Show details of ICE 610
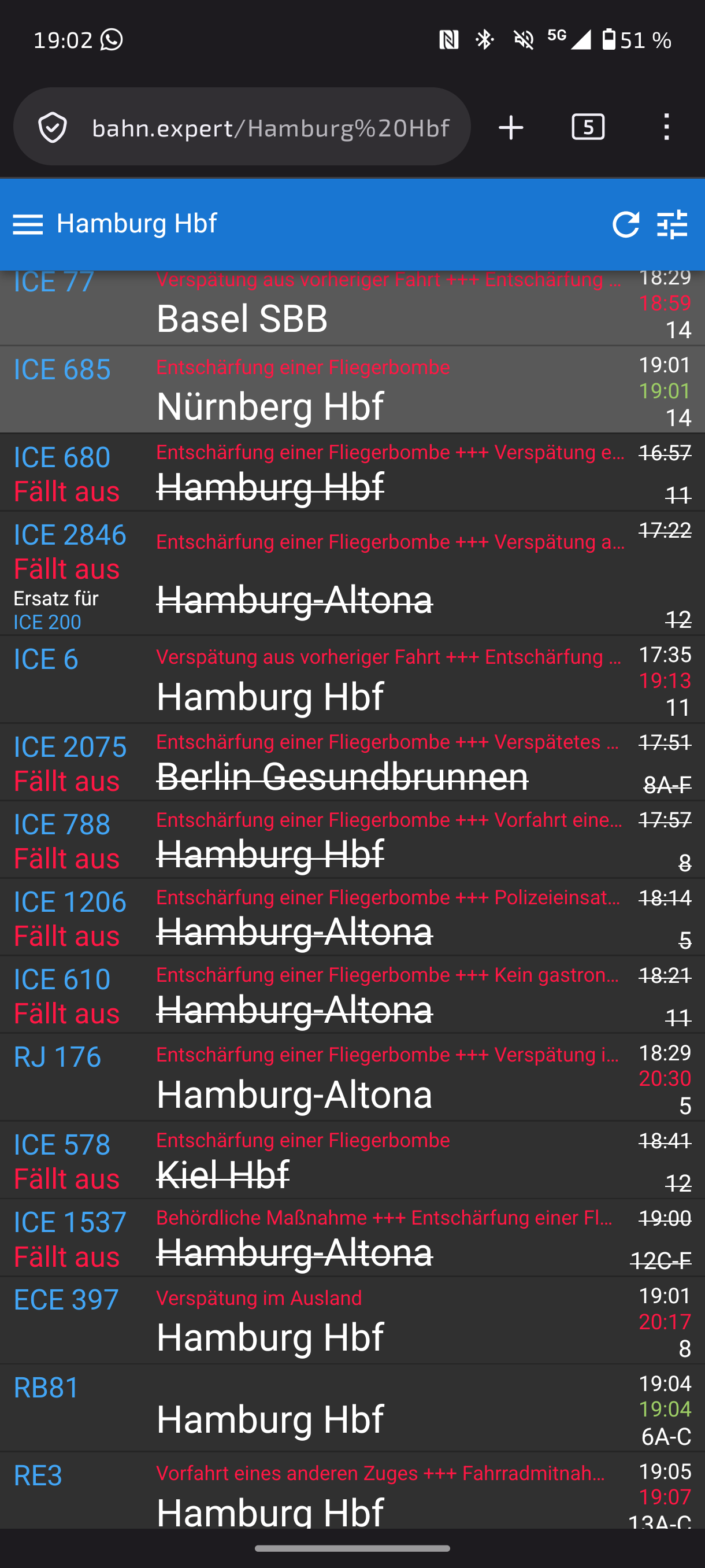This screenshot has width=705, height=1568. coord(352,994)
